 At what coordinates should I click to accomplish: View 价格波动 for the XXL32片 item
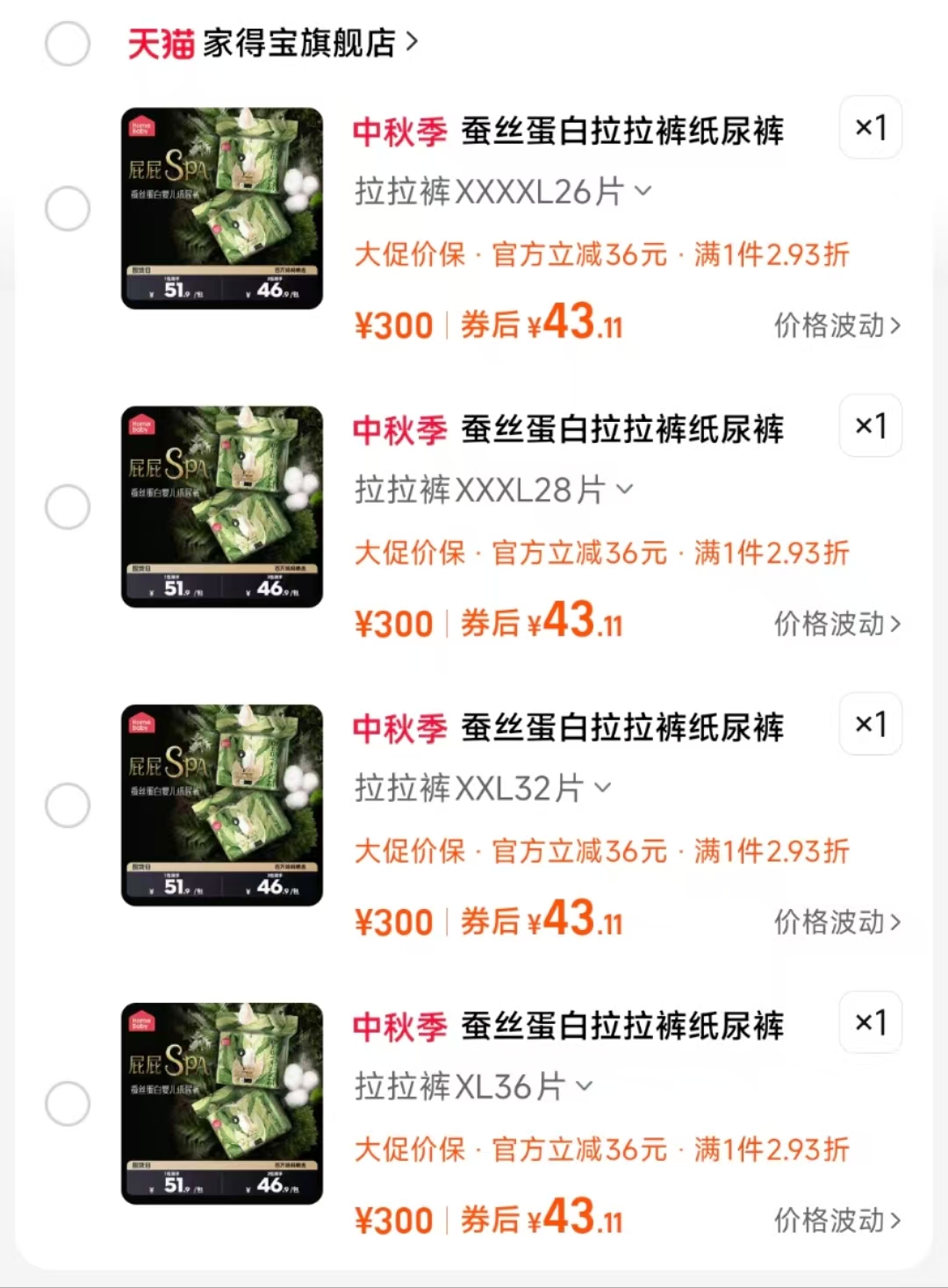tap(837, 922)
